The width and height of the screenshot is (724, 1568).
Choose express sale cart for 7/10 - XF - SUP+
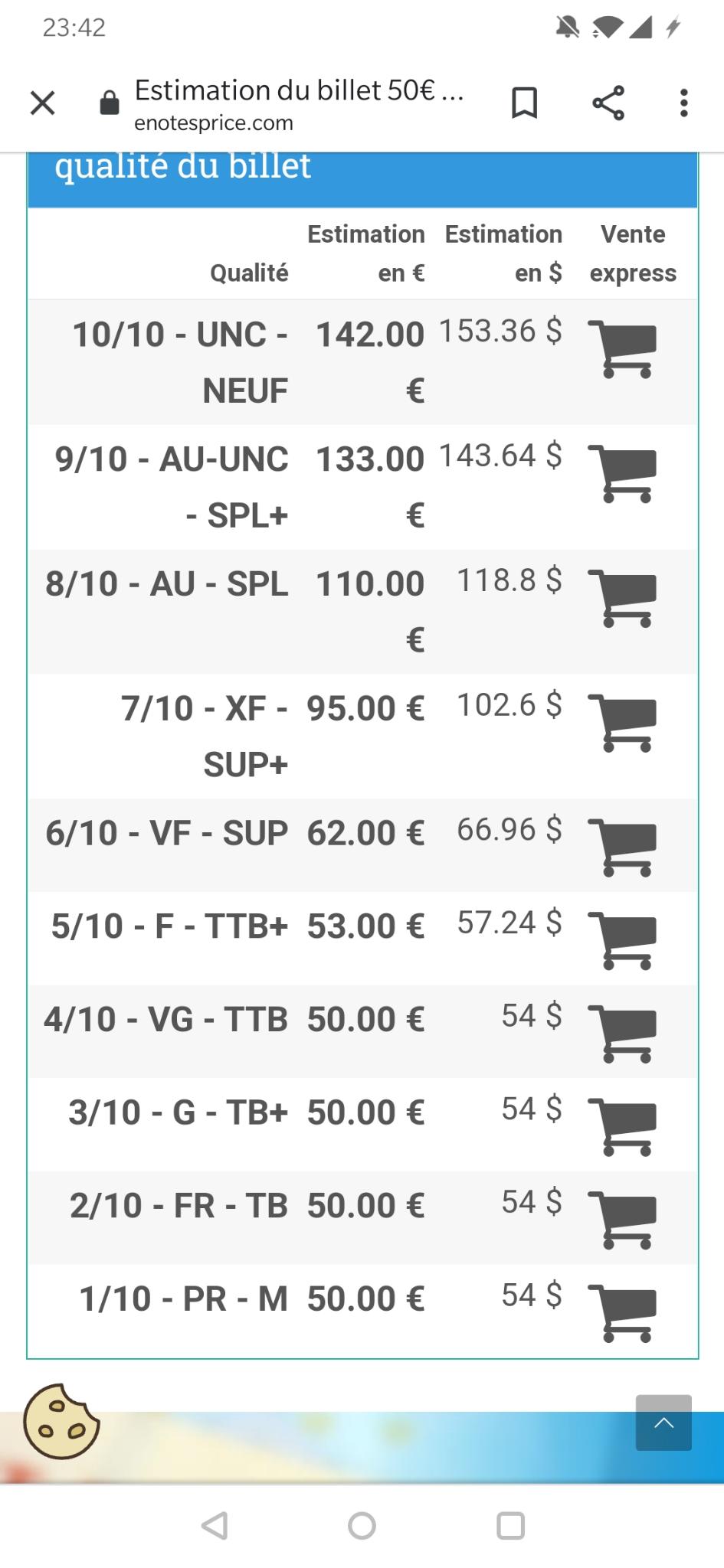[623, 724]
